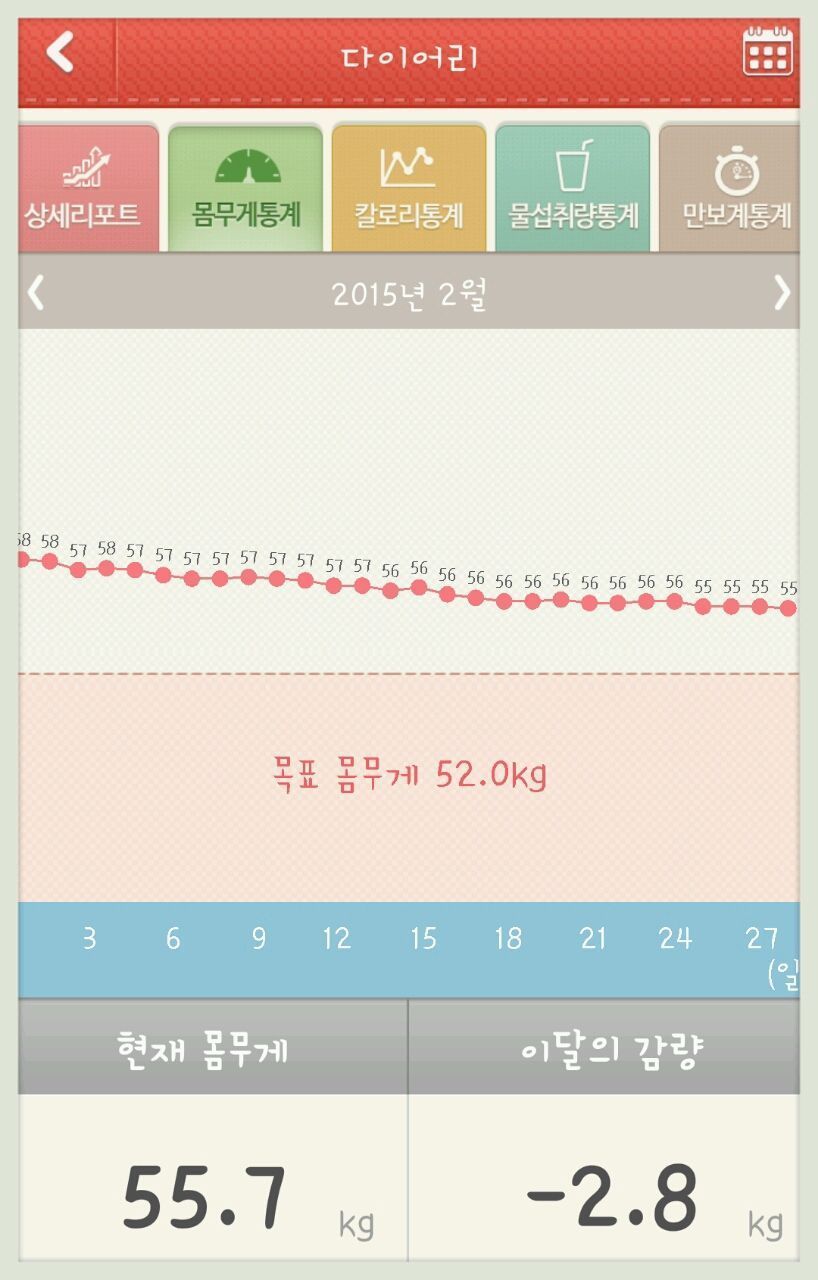The width and height of the screenshot is (818, 1280).
Task: Switch to the 상세리포트 tab
Action: (x=86, y=189)
